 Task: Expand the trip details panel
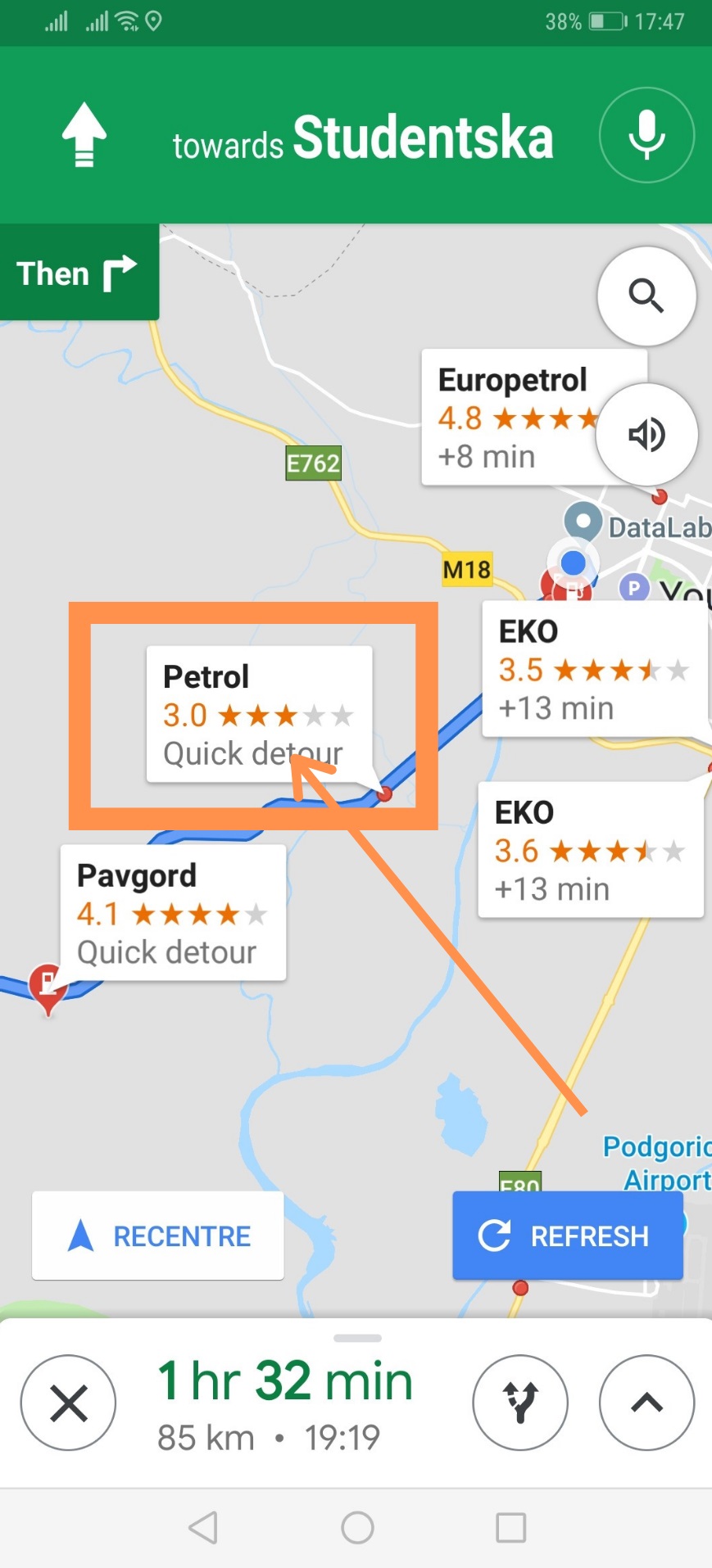pos(646,1403)
